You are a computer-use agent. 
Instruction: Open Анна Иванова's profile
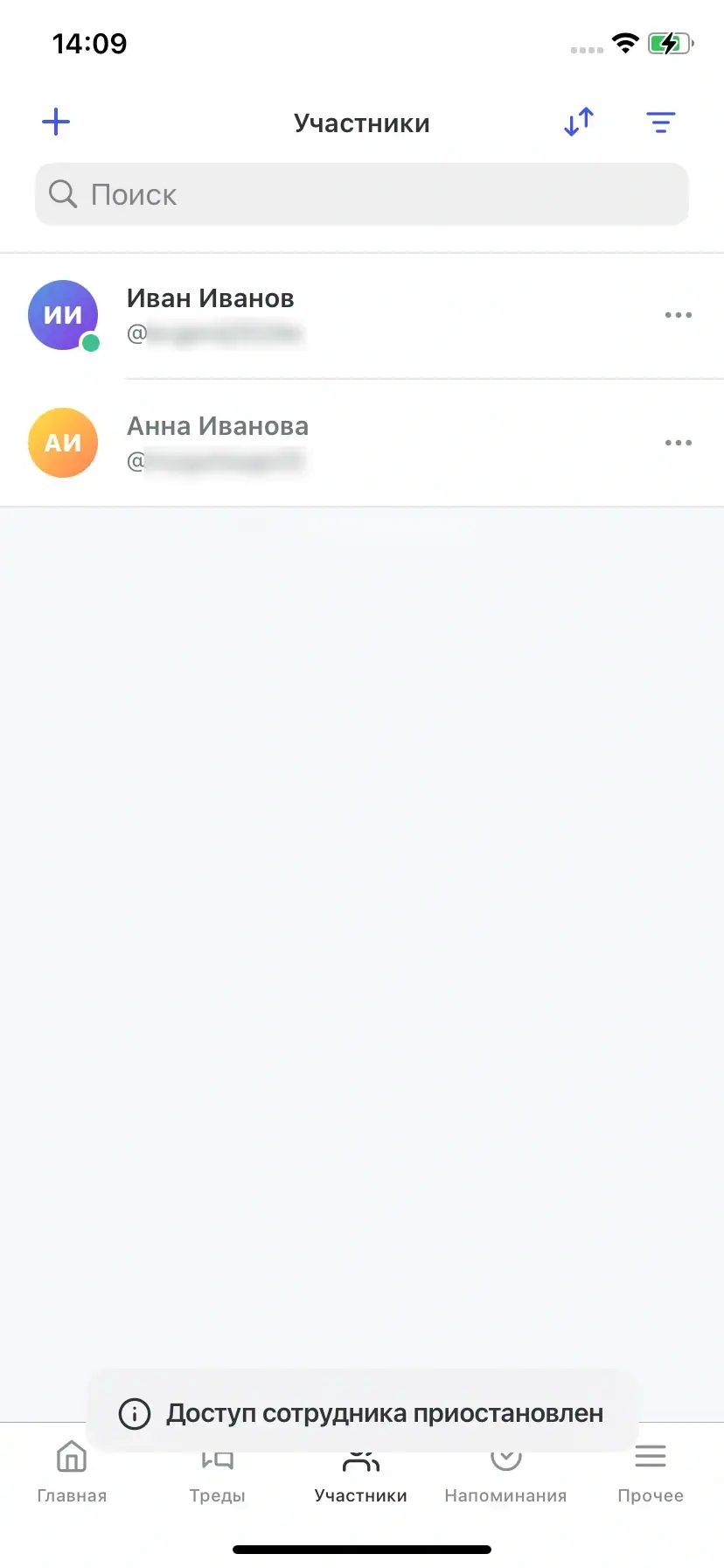217,443
